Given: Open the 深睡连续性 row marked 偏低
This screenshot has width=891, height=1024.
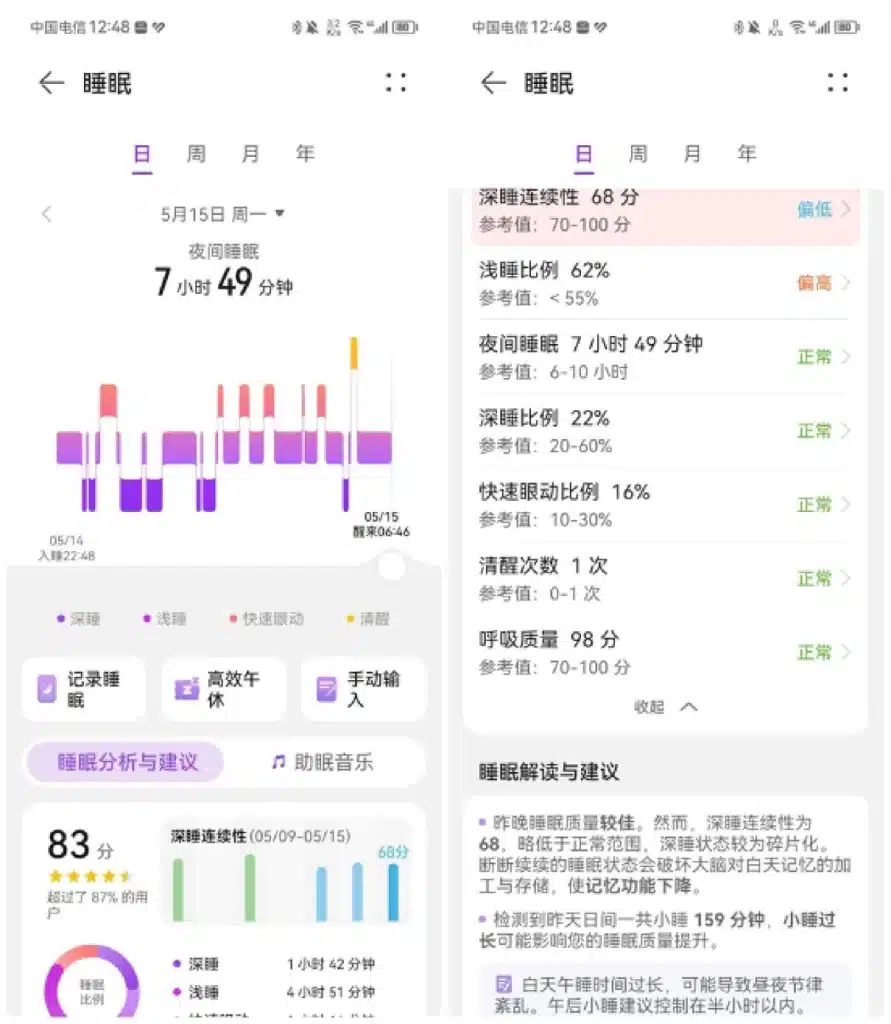Looking at the screenshot, I should [664, 210].
